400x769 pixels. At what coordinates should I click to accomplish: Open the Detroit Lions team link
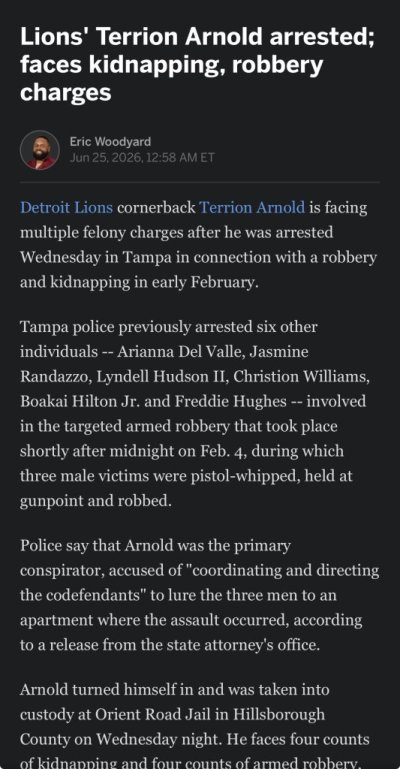coord(66,207)
